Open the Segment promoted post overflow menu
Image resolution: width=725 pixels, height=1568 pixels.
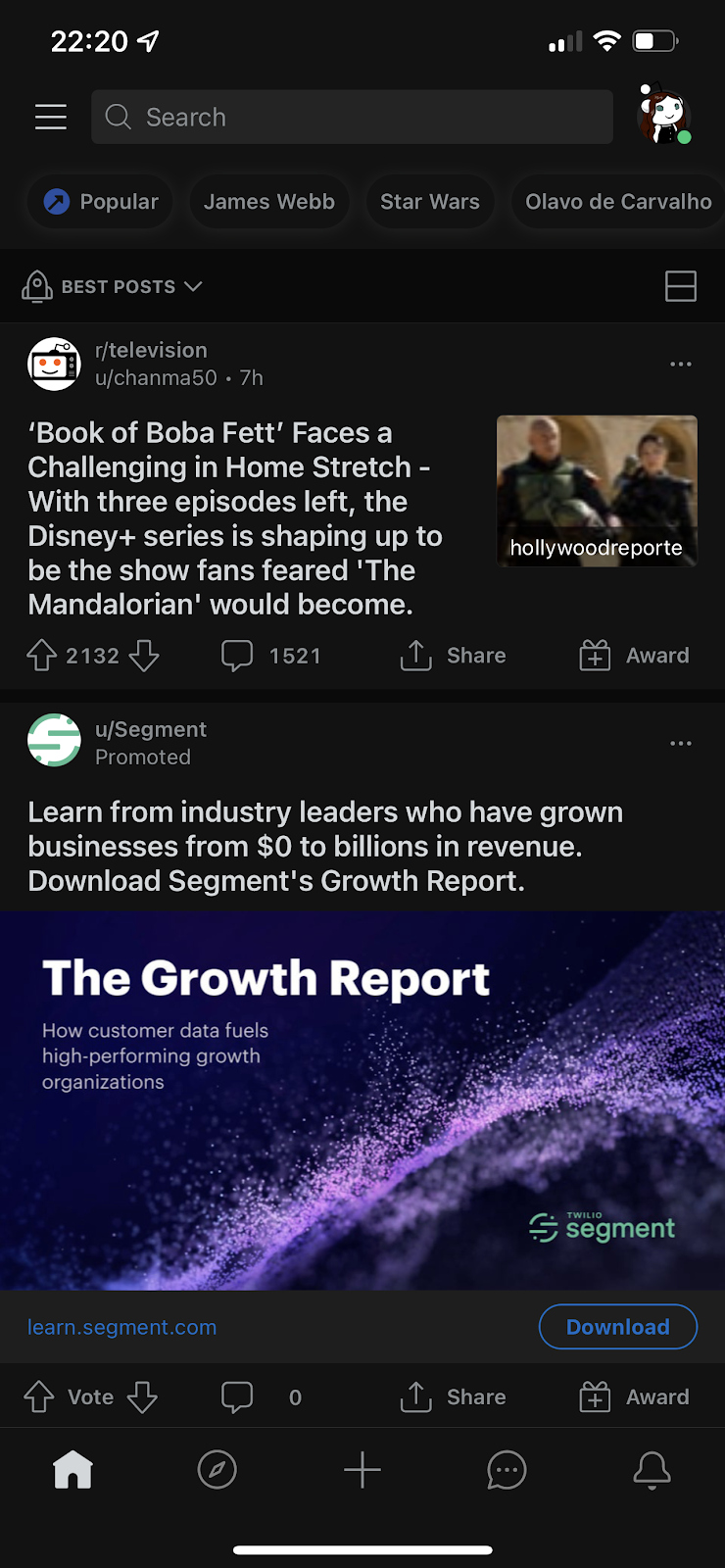click(x=681, y=743)
